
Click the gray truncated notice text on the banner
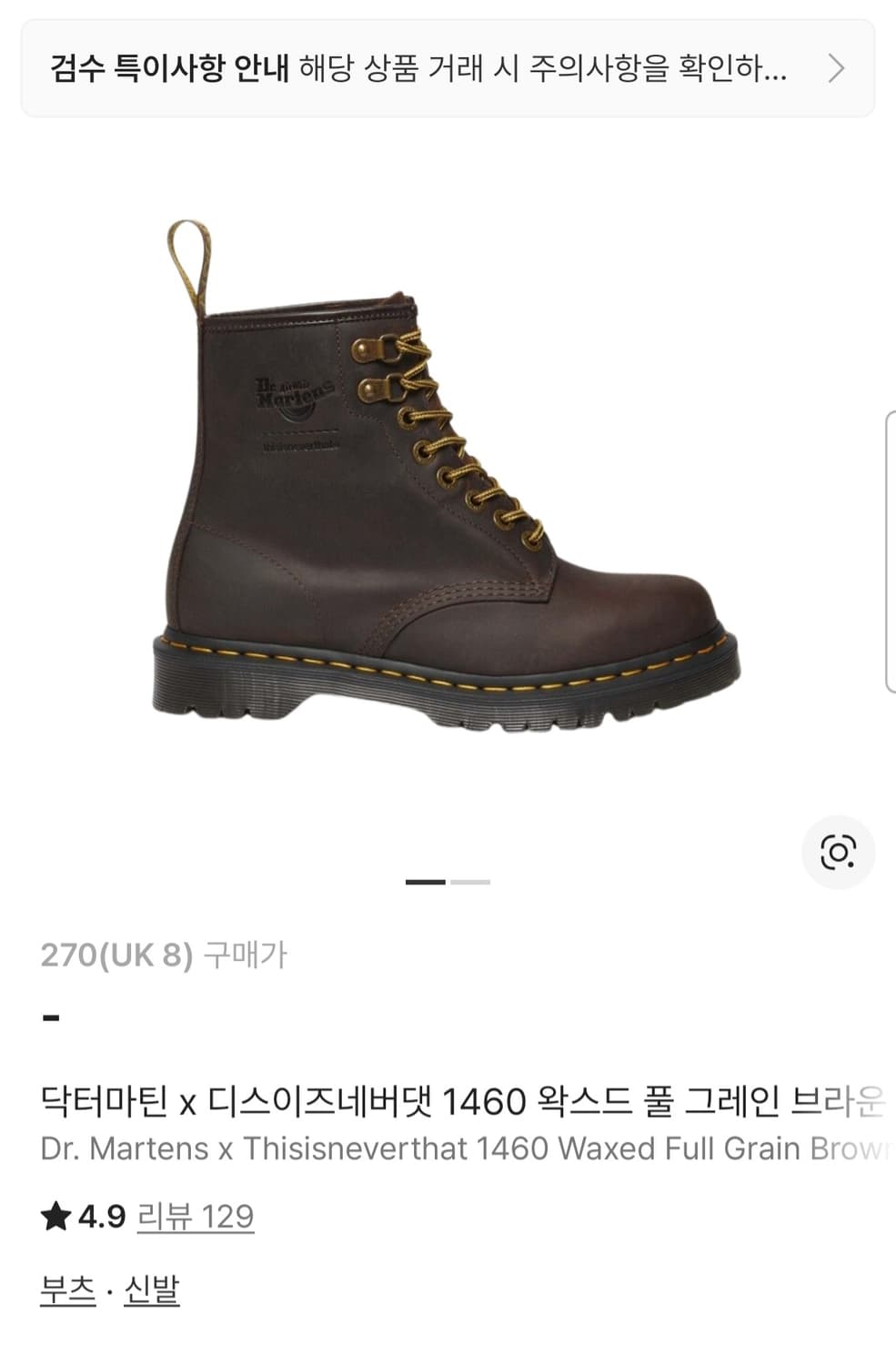546,68
